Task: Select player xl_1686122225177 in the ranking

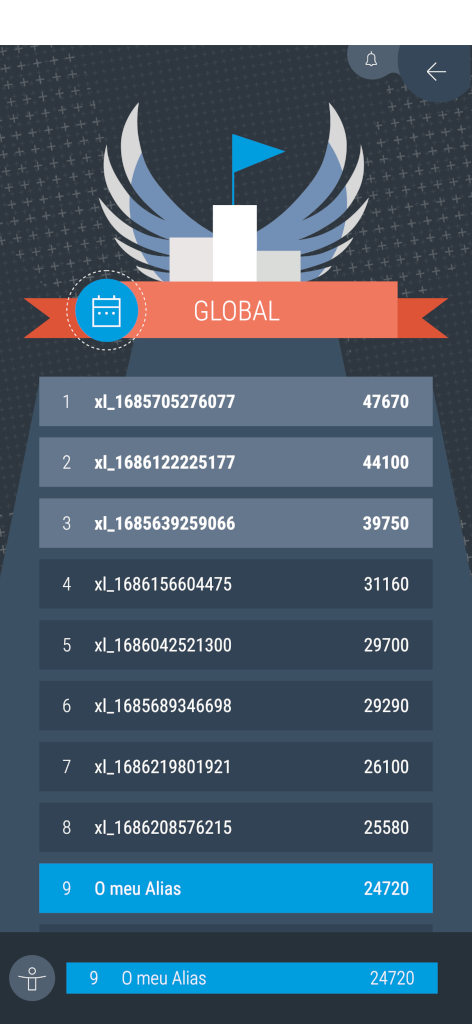Action: pyautogui.click(x=236, y=462)
